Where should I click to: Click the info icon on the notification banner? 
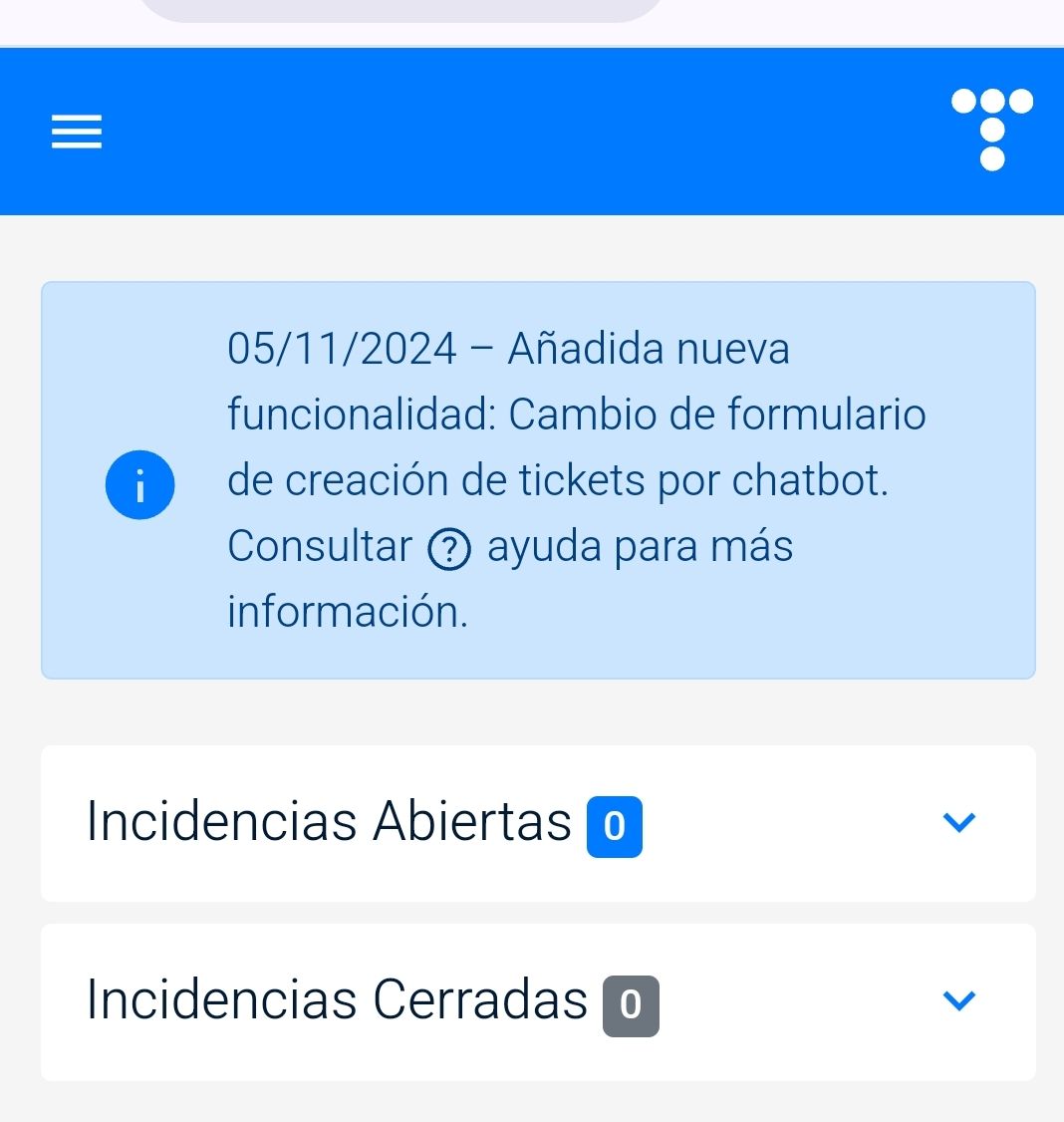(x=139, y=484)
